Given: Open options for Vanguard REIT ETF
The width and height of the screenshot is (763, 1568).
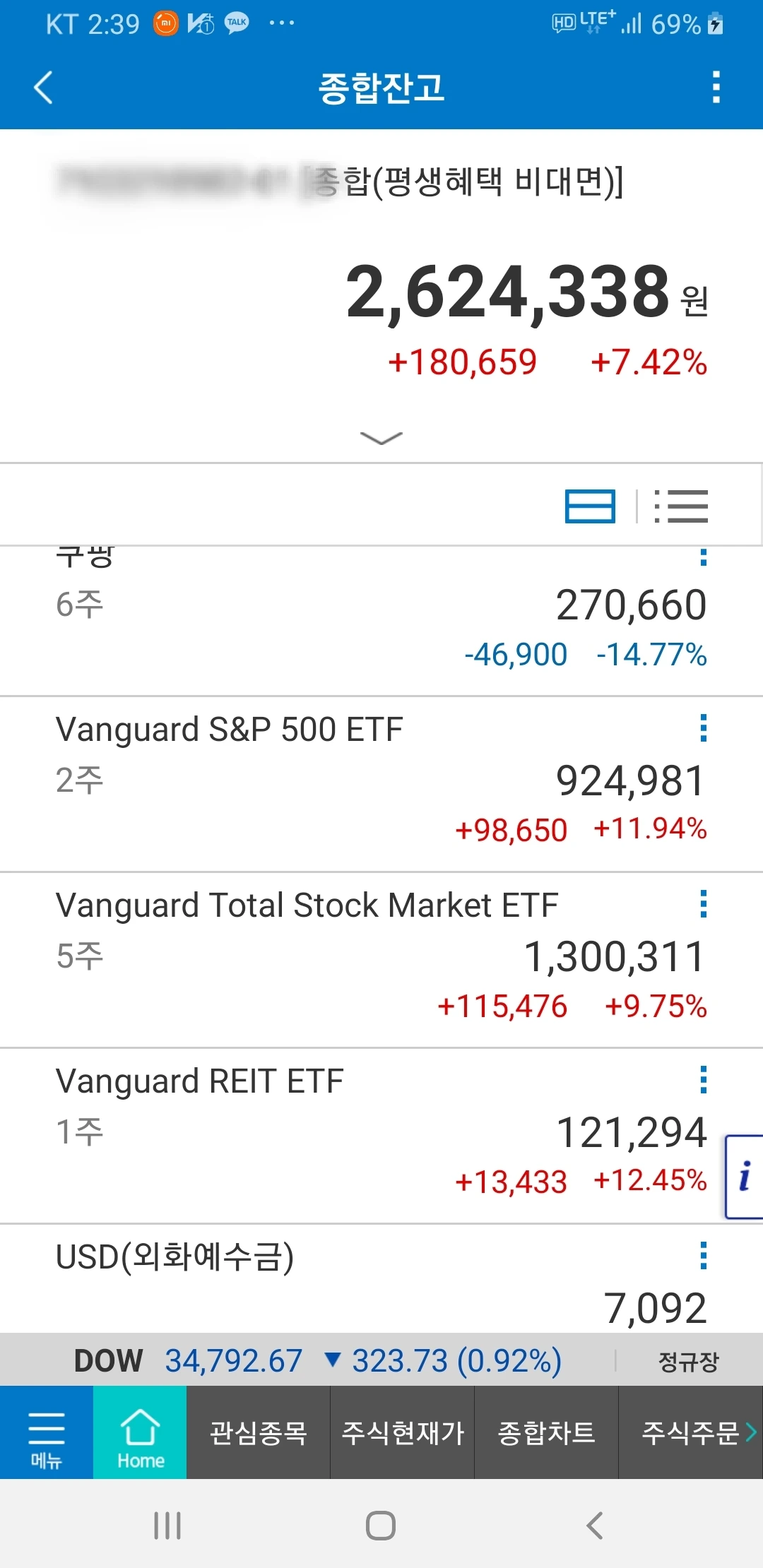Looking at the screenshot, I should (x=703, y=1080).
